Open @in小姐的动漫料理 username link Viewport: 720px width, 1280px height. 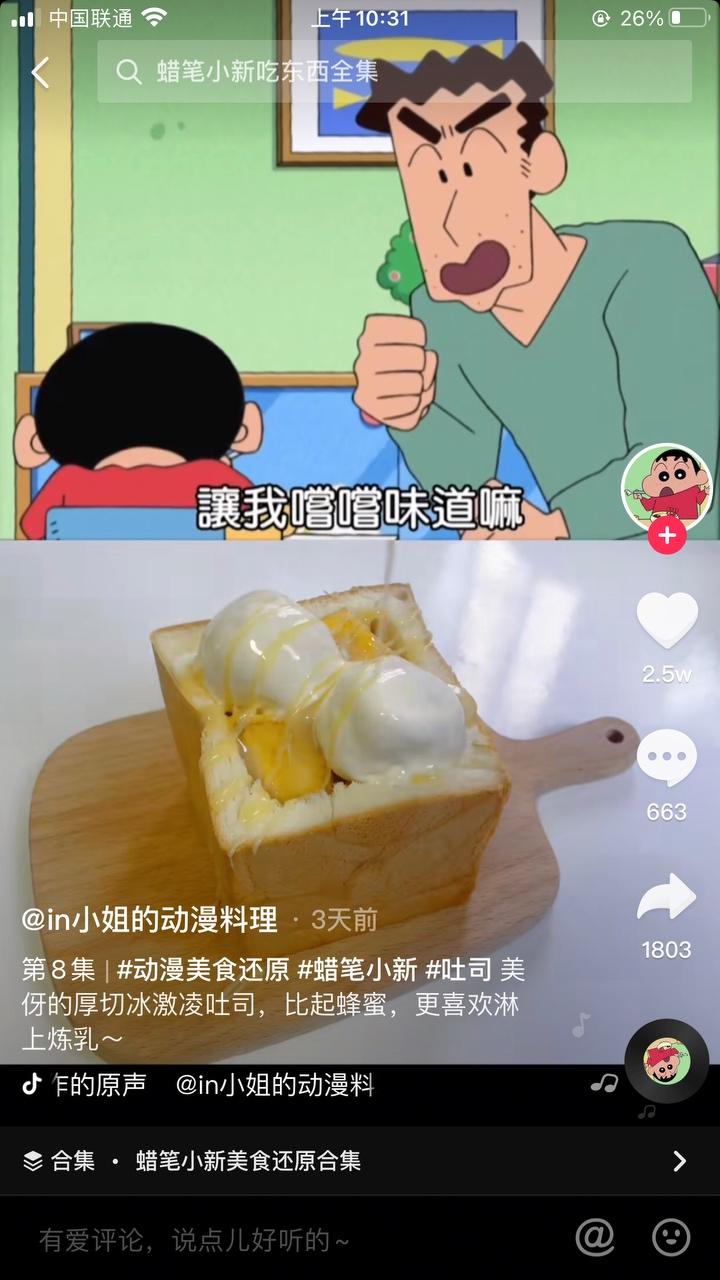click(150, 919)
